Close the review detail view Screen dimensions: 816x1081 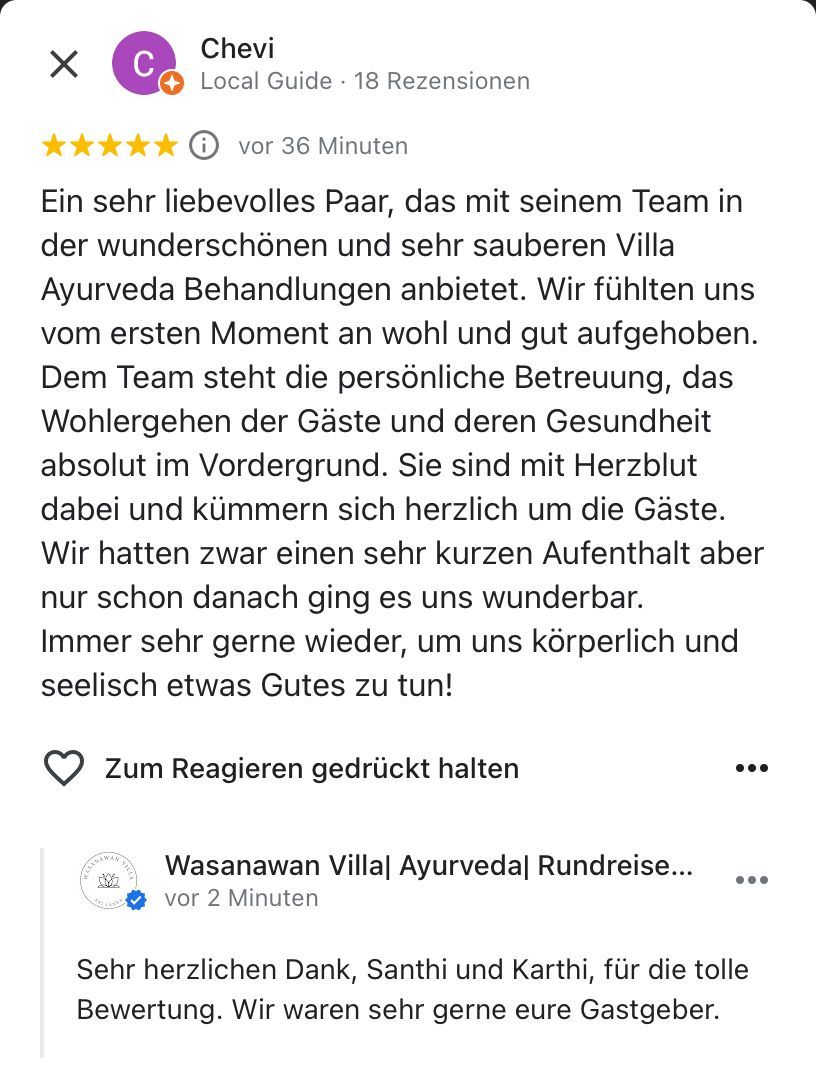(x=64, y=65)
